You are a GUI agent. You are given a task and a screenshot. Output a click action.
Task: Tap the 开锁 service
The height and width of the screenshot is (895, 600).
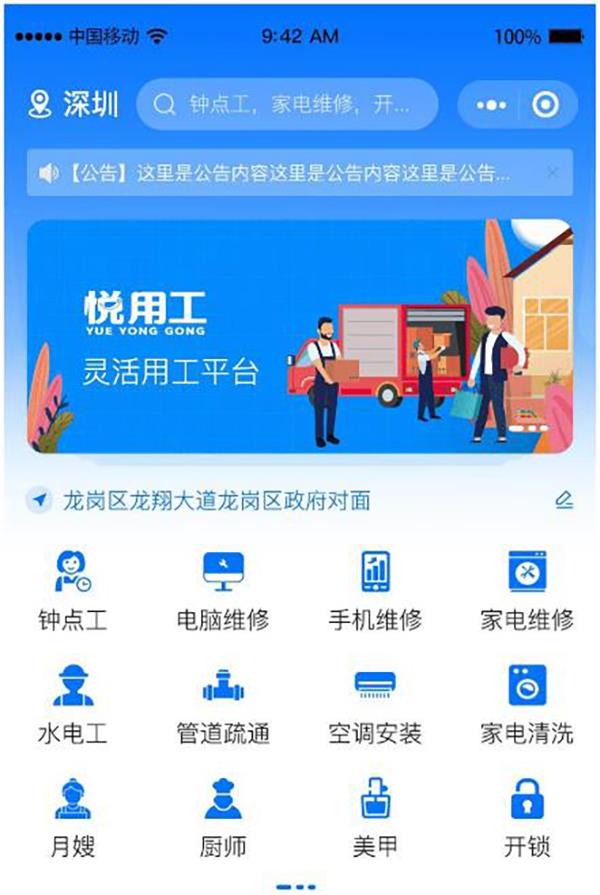click(527, 816)
